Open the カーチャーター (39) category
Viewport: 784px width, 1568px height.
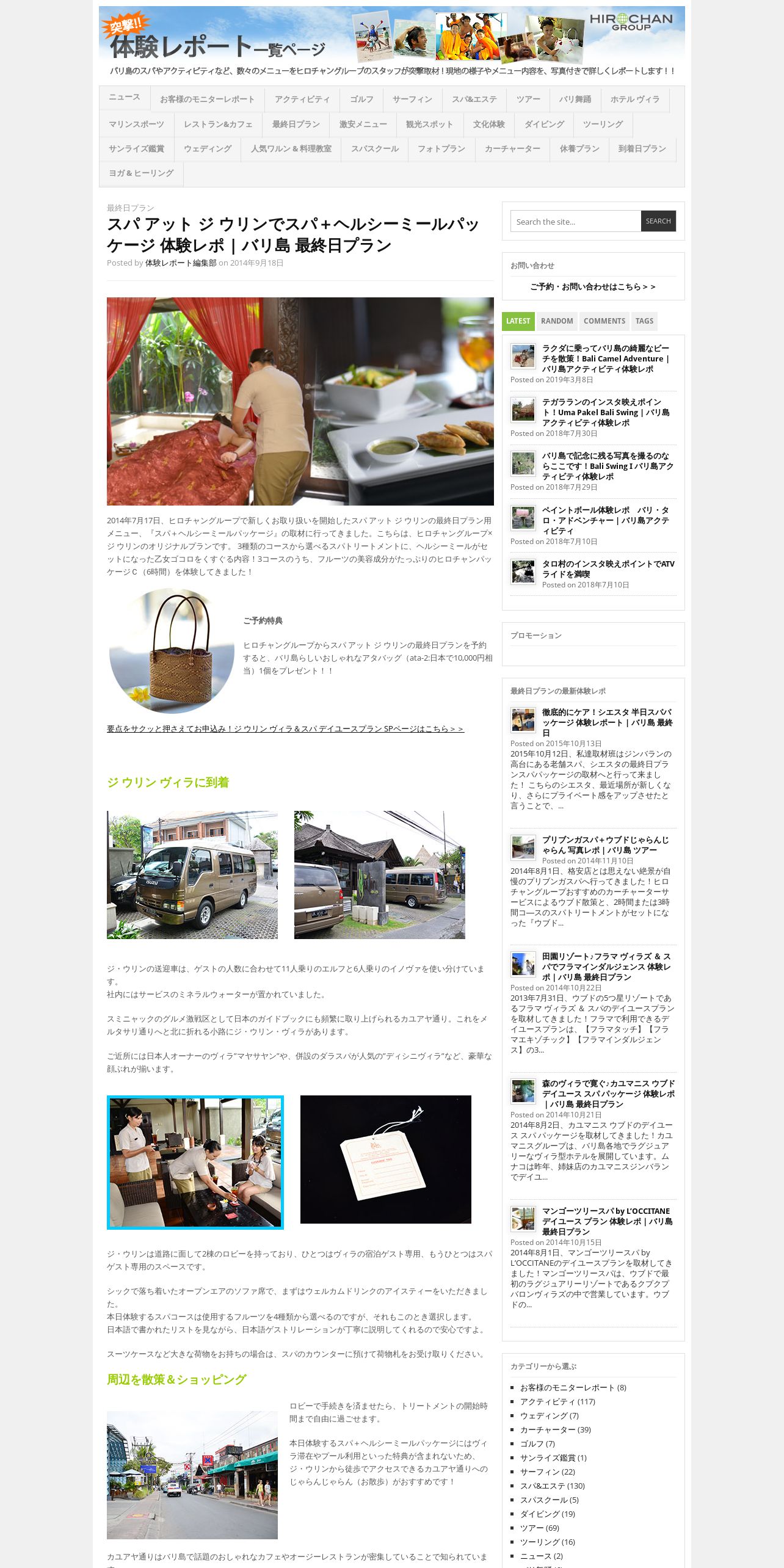(x=556, y=1429)
